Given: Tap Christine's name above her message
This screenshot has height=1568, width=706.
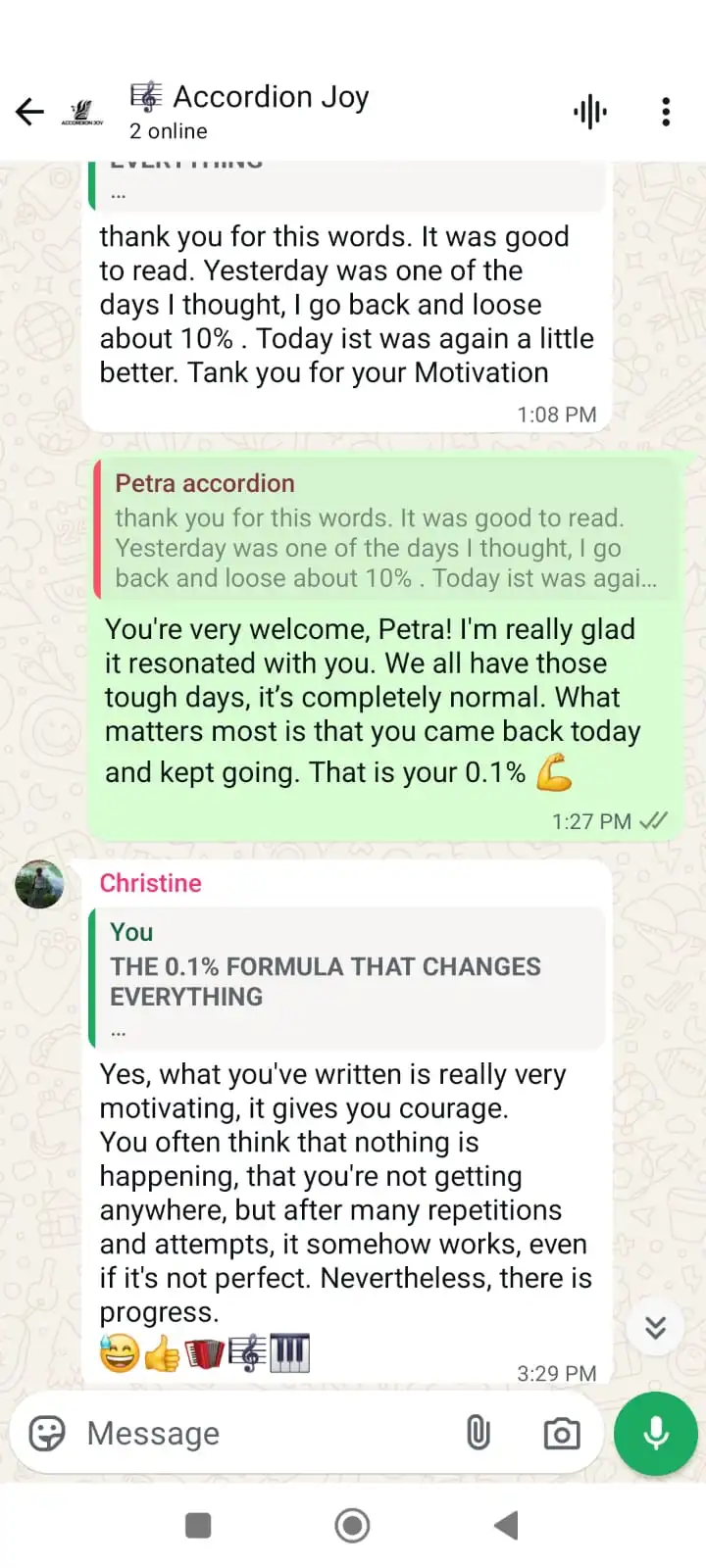Looking at the screenshot, I should tap(151, 883).
